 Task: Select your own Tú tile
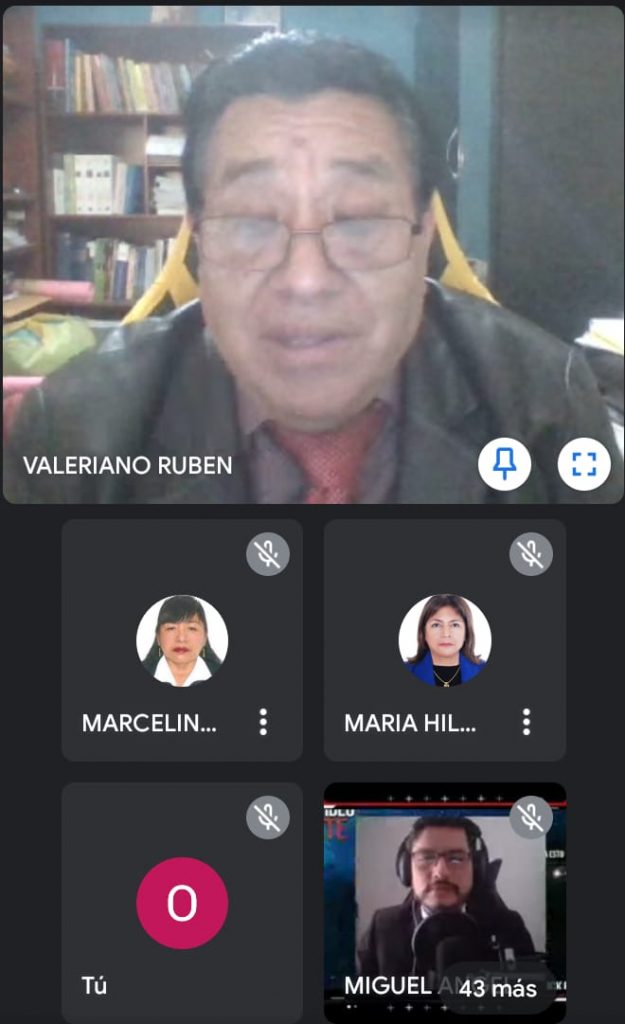[x=181, y=903]
